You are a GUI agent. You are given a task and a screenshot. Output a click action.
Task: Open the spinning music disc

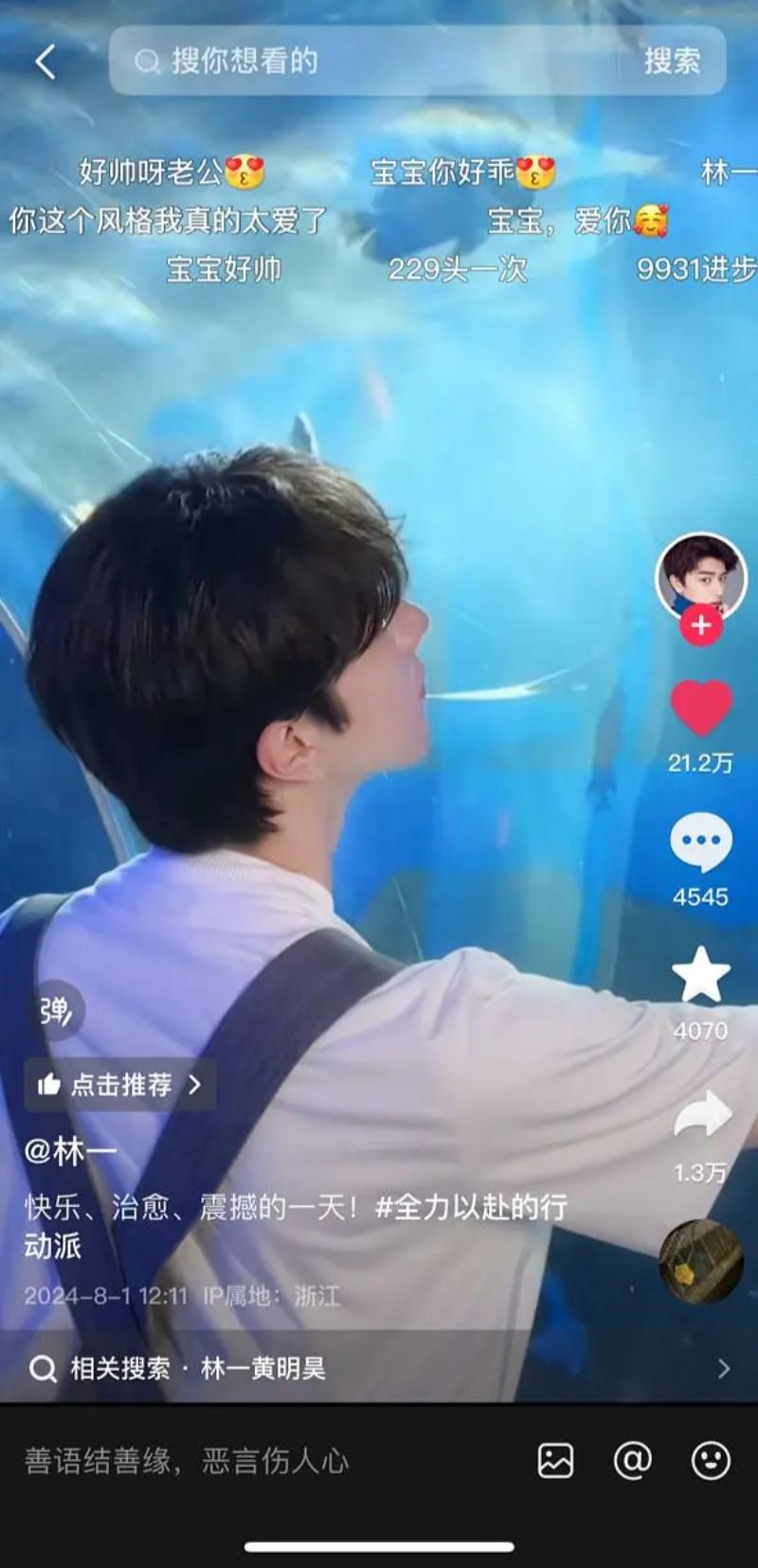click(701, 1261)
